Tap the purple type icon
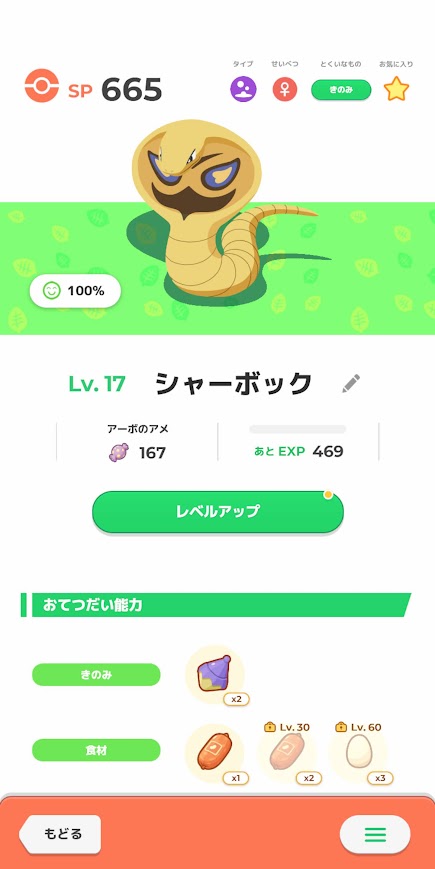This screenshot has width=435, height=869. [x=243, y=89]
